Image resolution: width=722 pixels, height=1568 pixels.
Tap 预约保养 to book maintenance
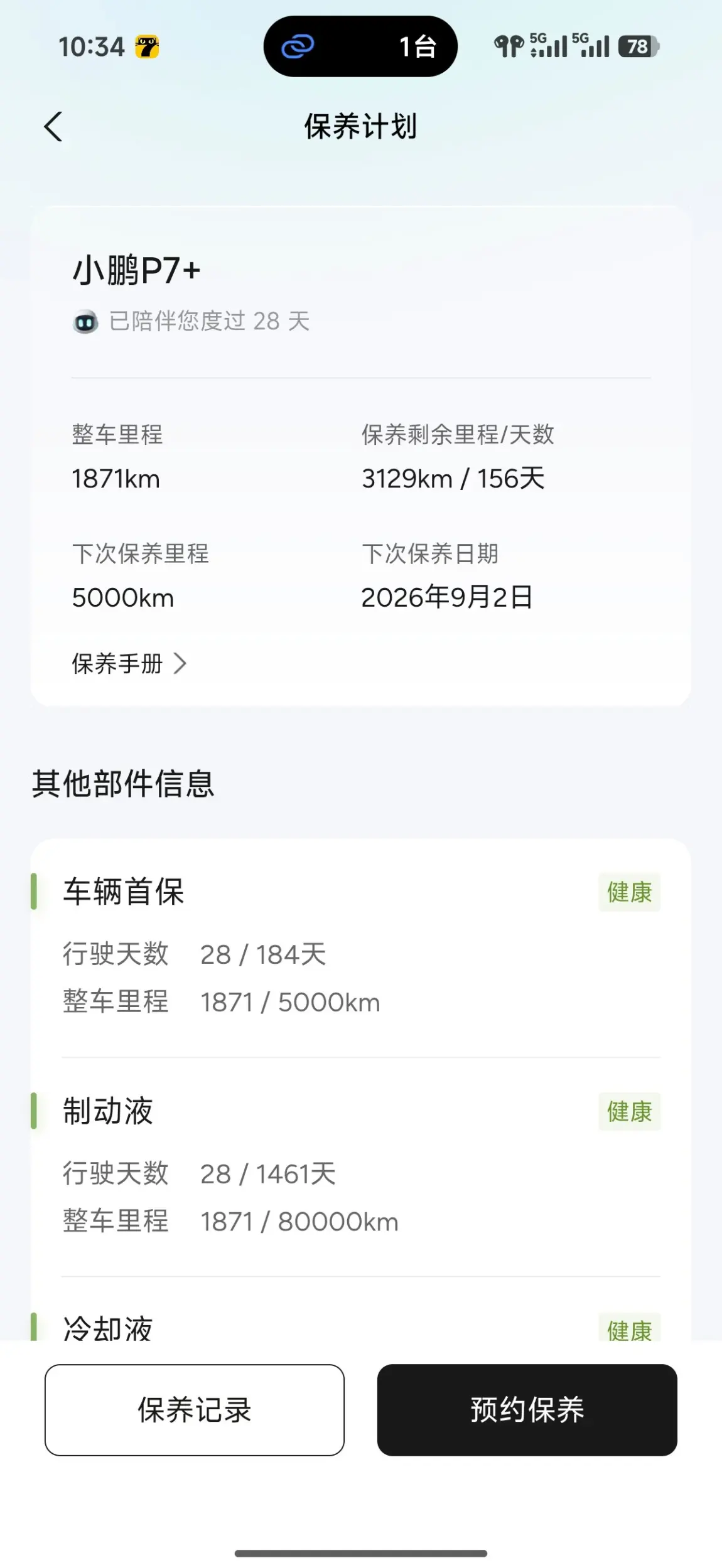coord(527,1410)
